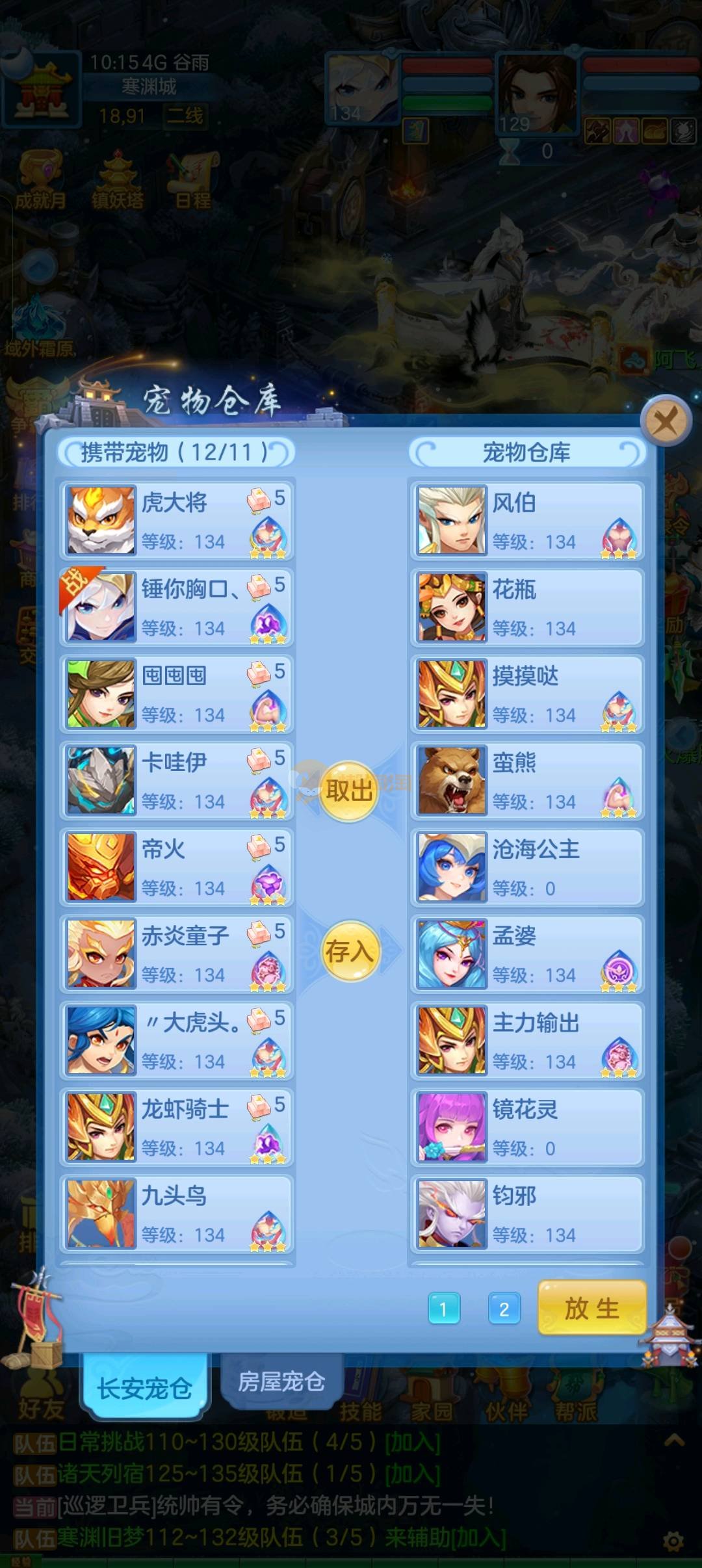Go to warehouse page 2
Image resolution: width=702 pixels, height=1568 pixels.
tap(504, 1309)
